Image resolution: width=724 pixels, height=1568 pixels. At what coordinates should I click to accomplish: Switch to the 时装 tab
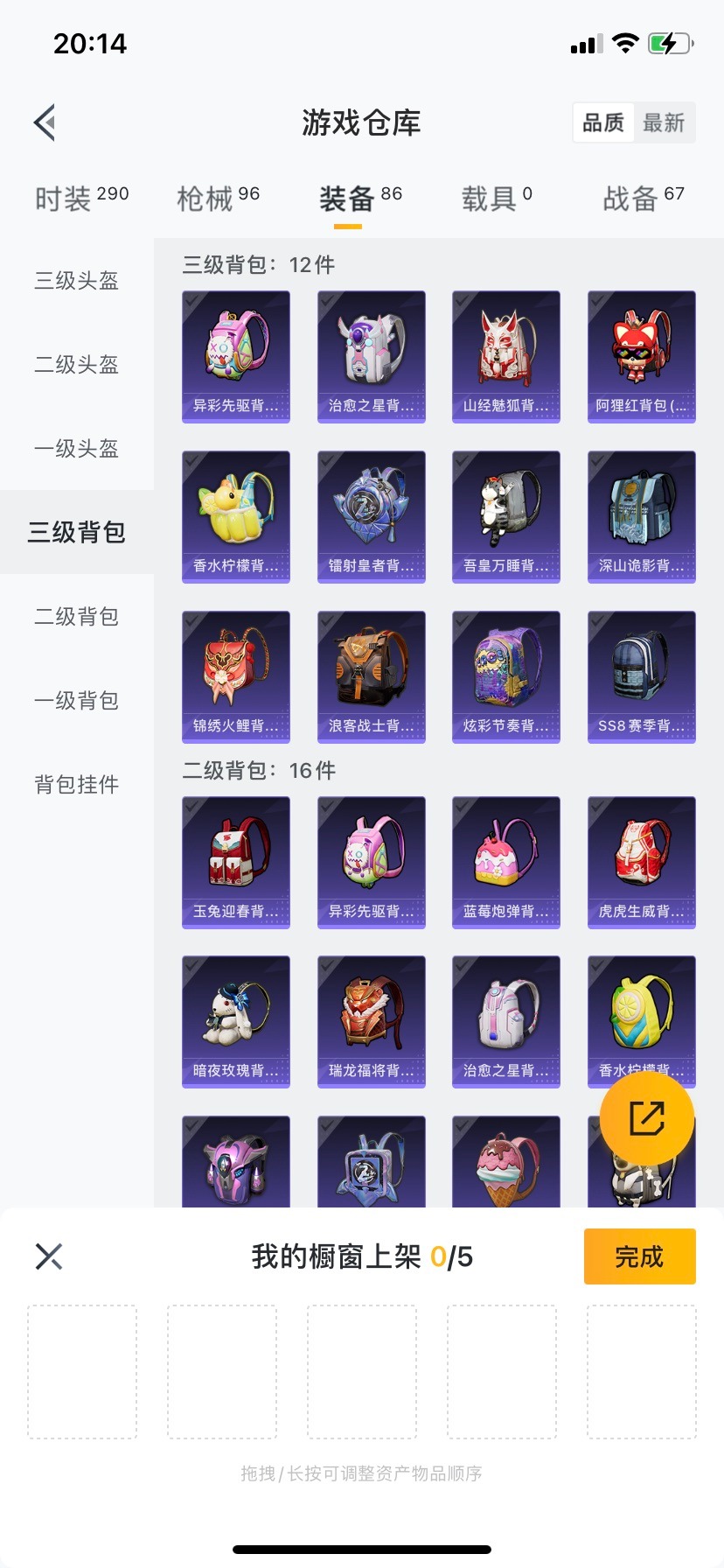tap(81, 199)
